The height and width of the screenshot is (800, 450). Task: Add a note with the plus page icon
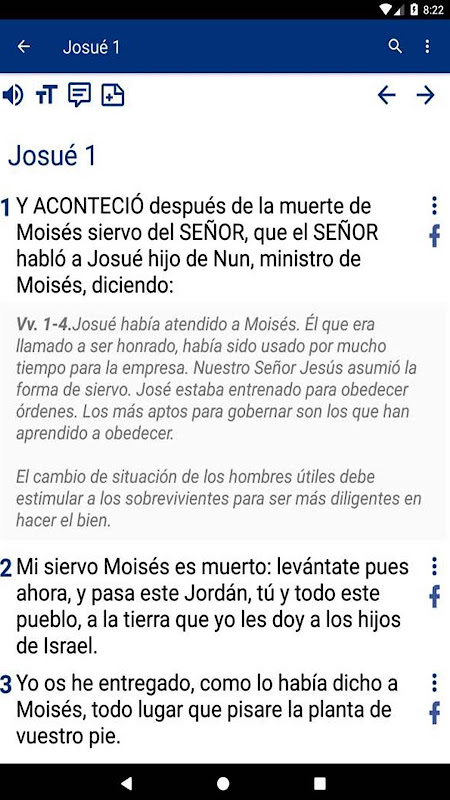pyautogui.click(x=113, y=95)
